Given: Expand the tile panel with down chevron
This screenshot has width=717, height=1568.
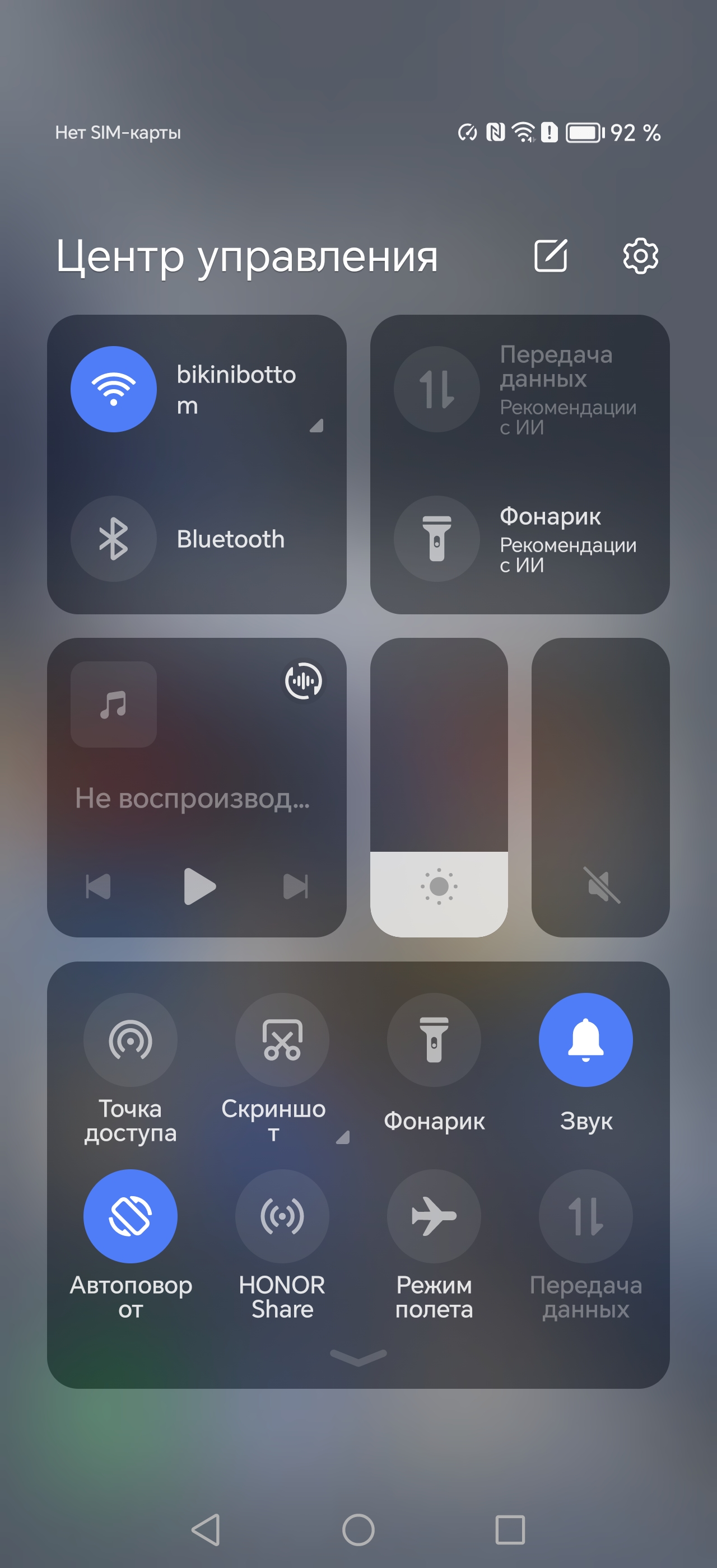Looking at the screenshot, I should [358, 1357].
